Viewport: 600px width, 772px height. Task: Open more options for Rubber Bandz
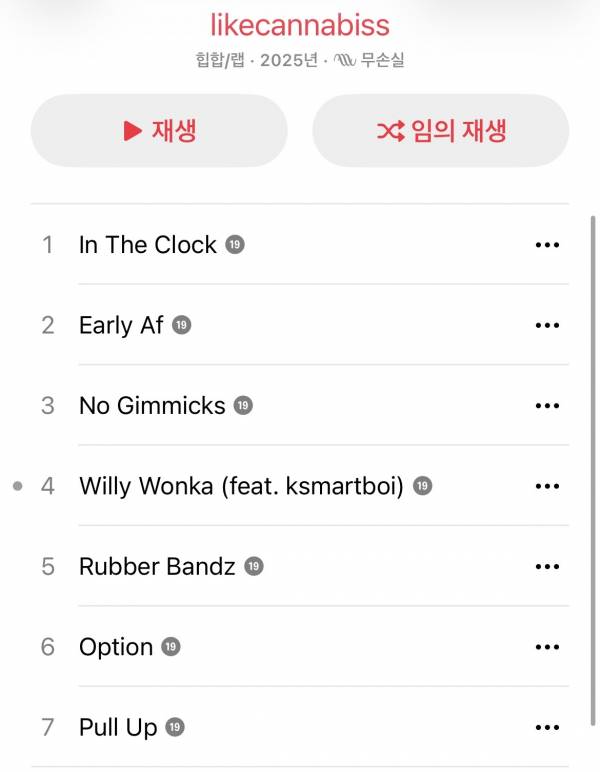point(547,566)
